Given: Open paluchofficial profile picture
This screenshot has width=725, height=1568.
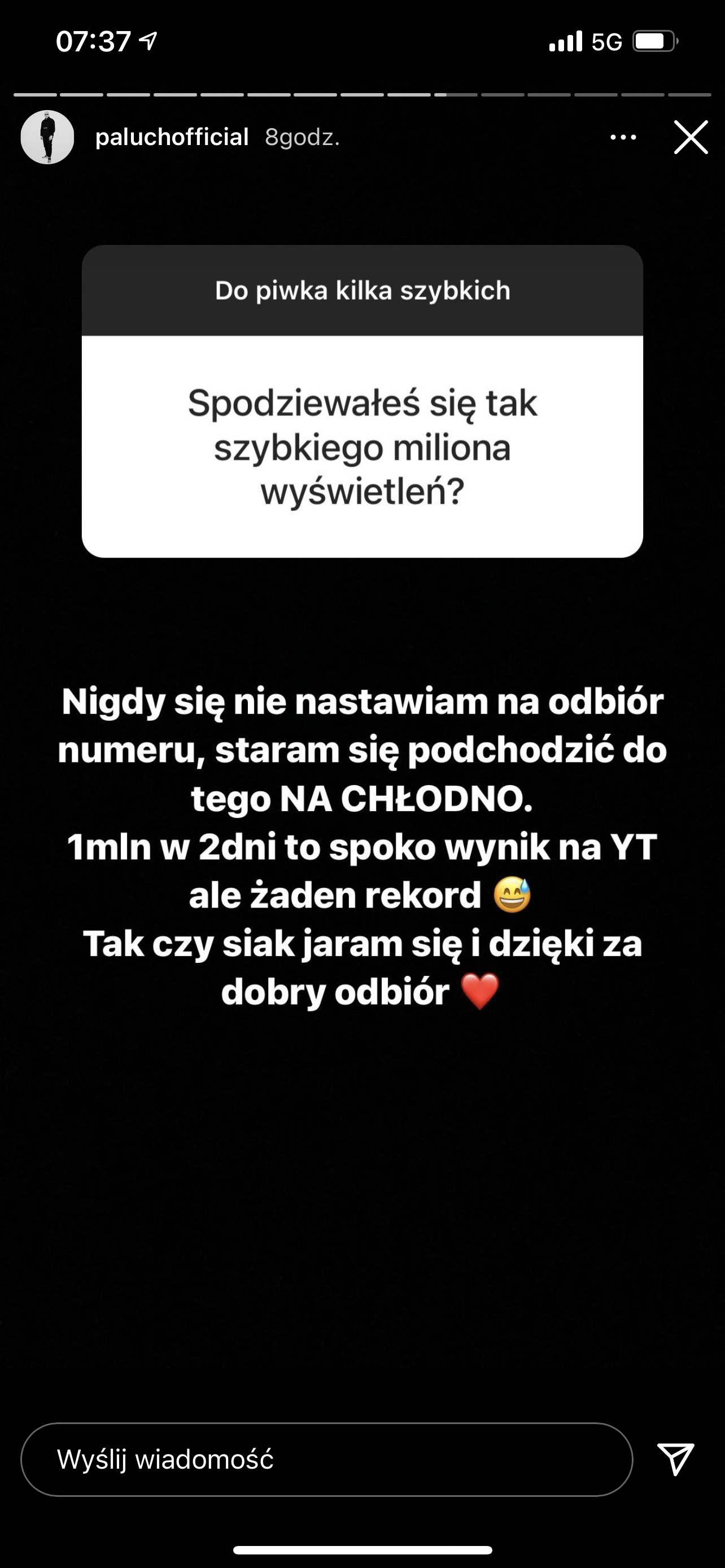Looking at the screenshot, I should click(x=47, y=137).
